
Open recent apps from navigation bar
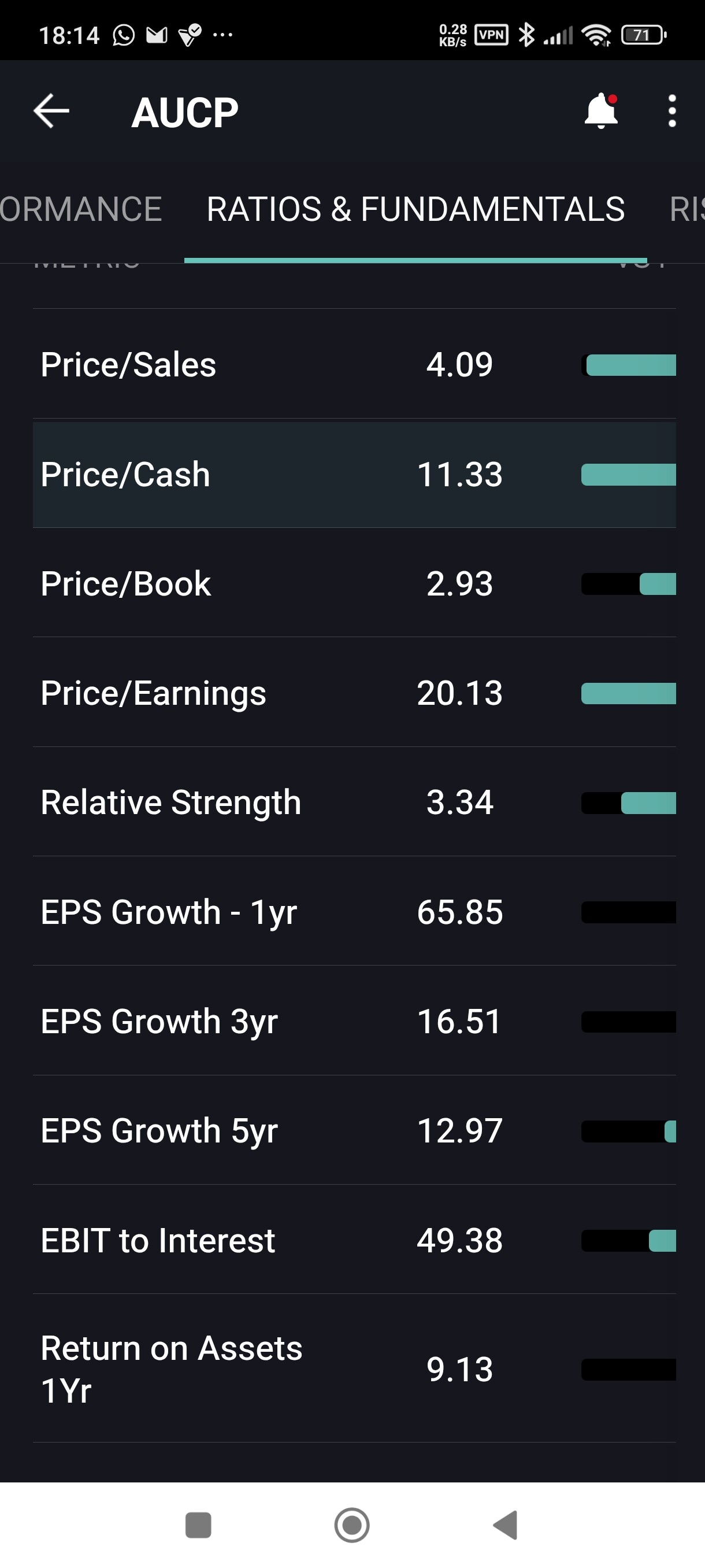coord(198,1525)
